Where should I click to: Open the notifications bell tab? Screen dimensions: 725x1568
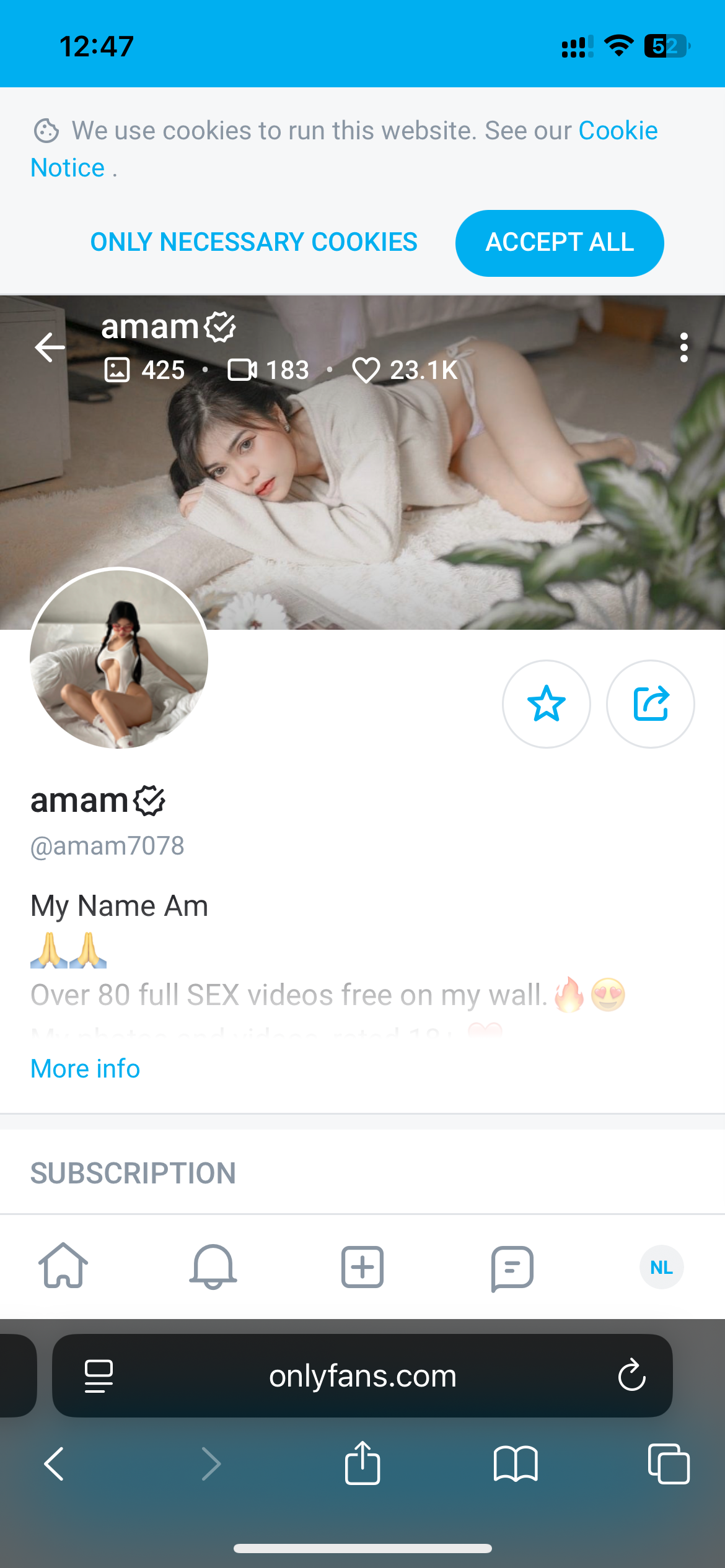(213, 1266)
